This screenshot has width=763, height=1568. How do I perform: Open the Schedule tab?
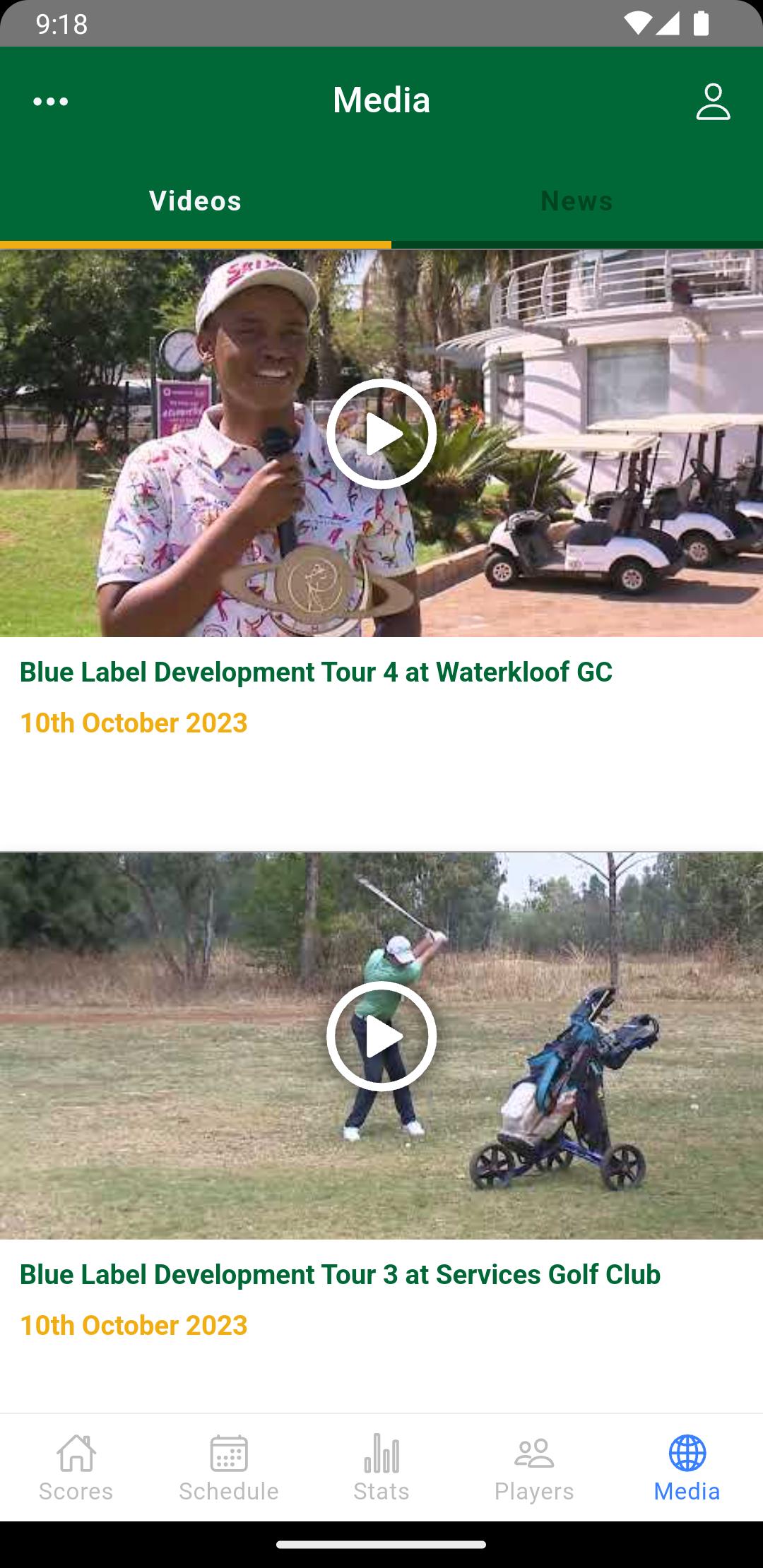pos(229,1468)
